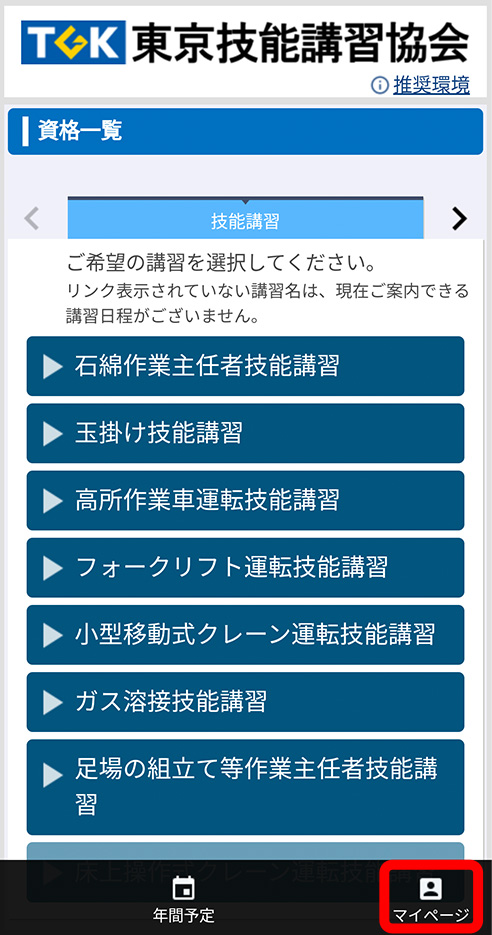Open フォークリフト運転技能講習
The height and width of the screenshot is (935, 492).
pos(245,568)
